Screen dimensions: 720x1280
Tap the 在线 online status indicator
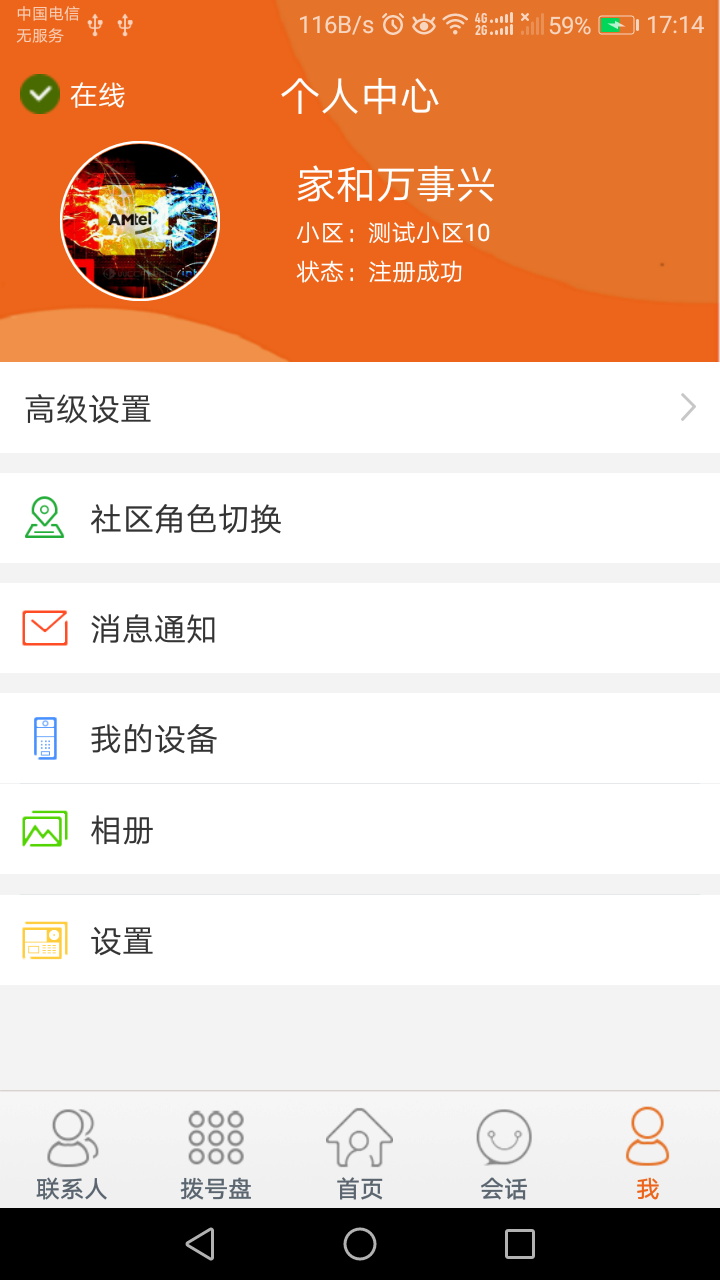coord(72,95)
